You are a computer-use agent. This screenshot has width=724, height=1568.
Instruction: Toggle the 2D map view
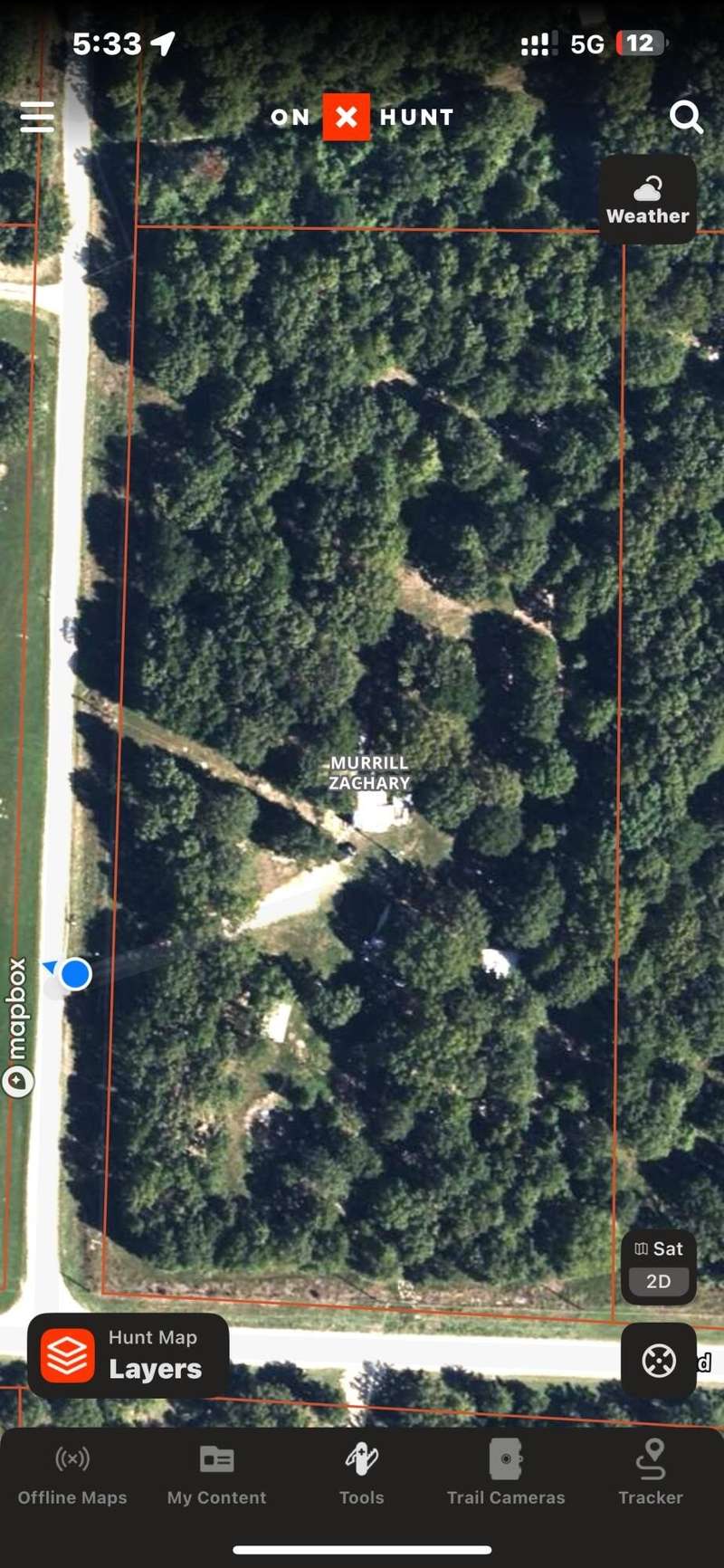tap(658, 1281)
